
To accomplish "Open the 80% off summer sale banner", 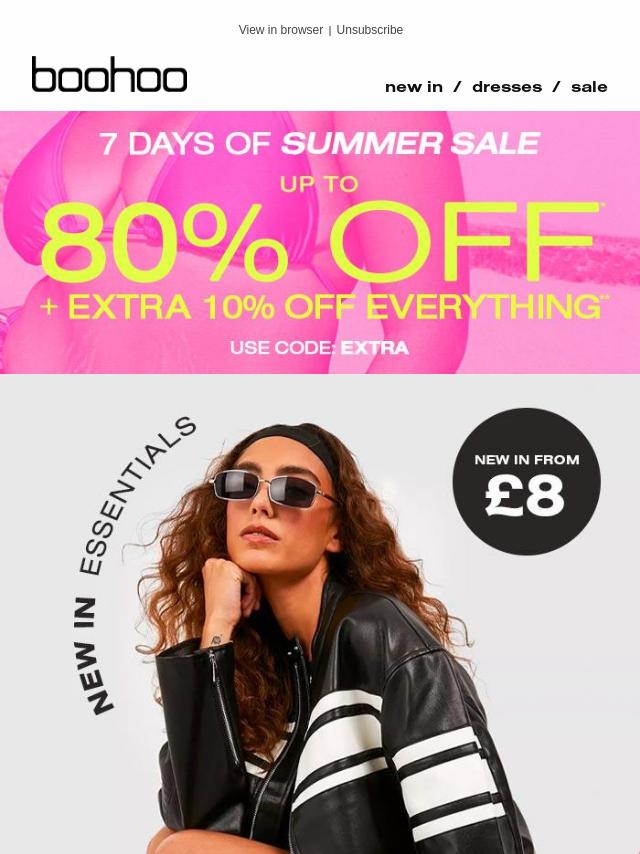I will pos(320,243).
